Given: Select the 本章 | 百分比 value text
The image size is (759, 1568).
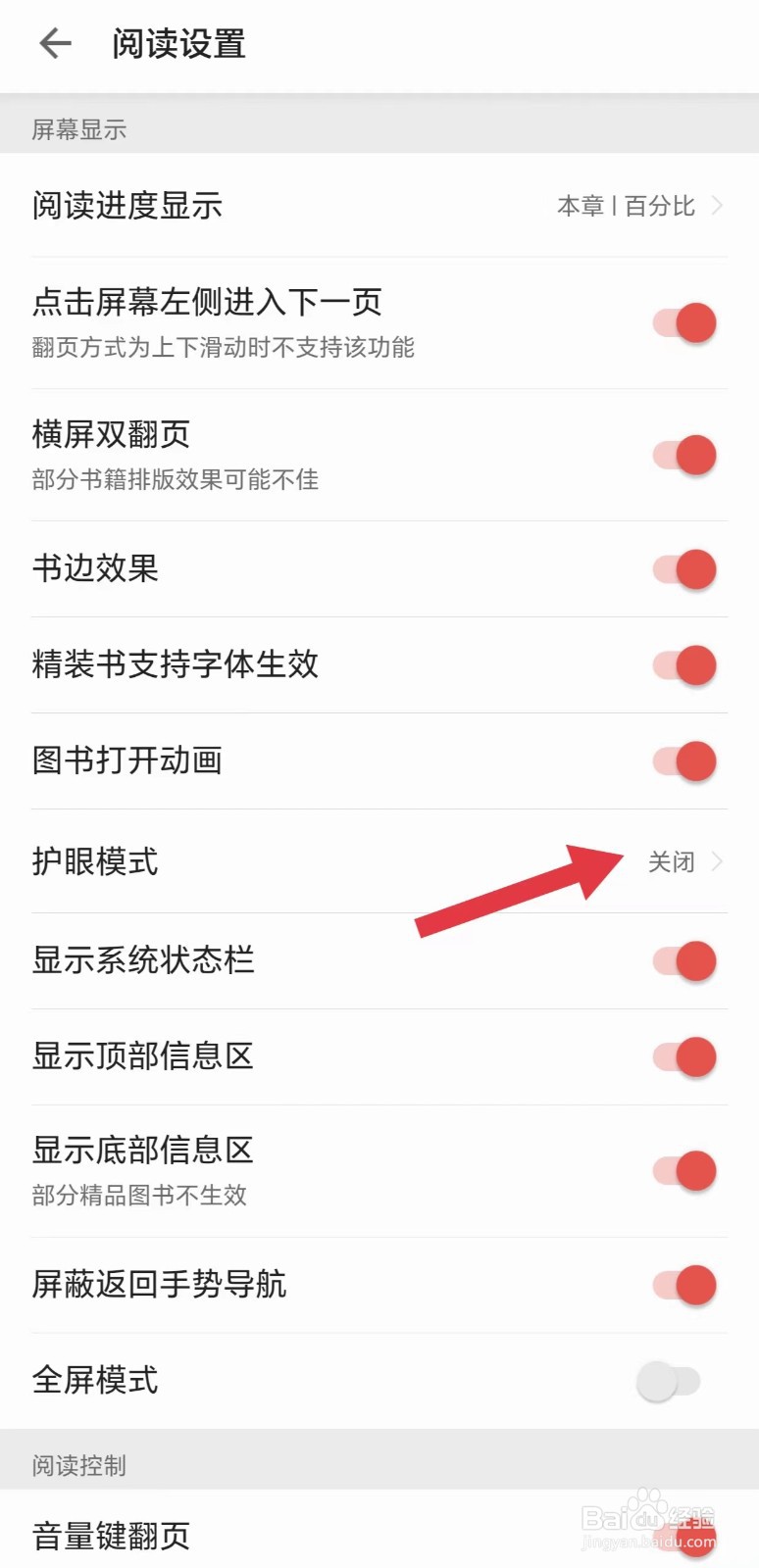Looking at the screenshot, I should [x=625, y=206].
